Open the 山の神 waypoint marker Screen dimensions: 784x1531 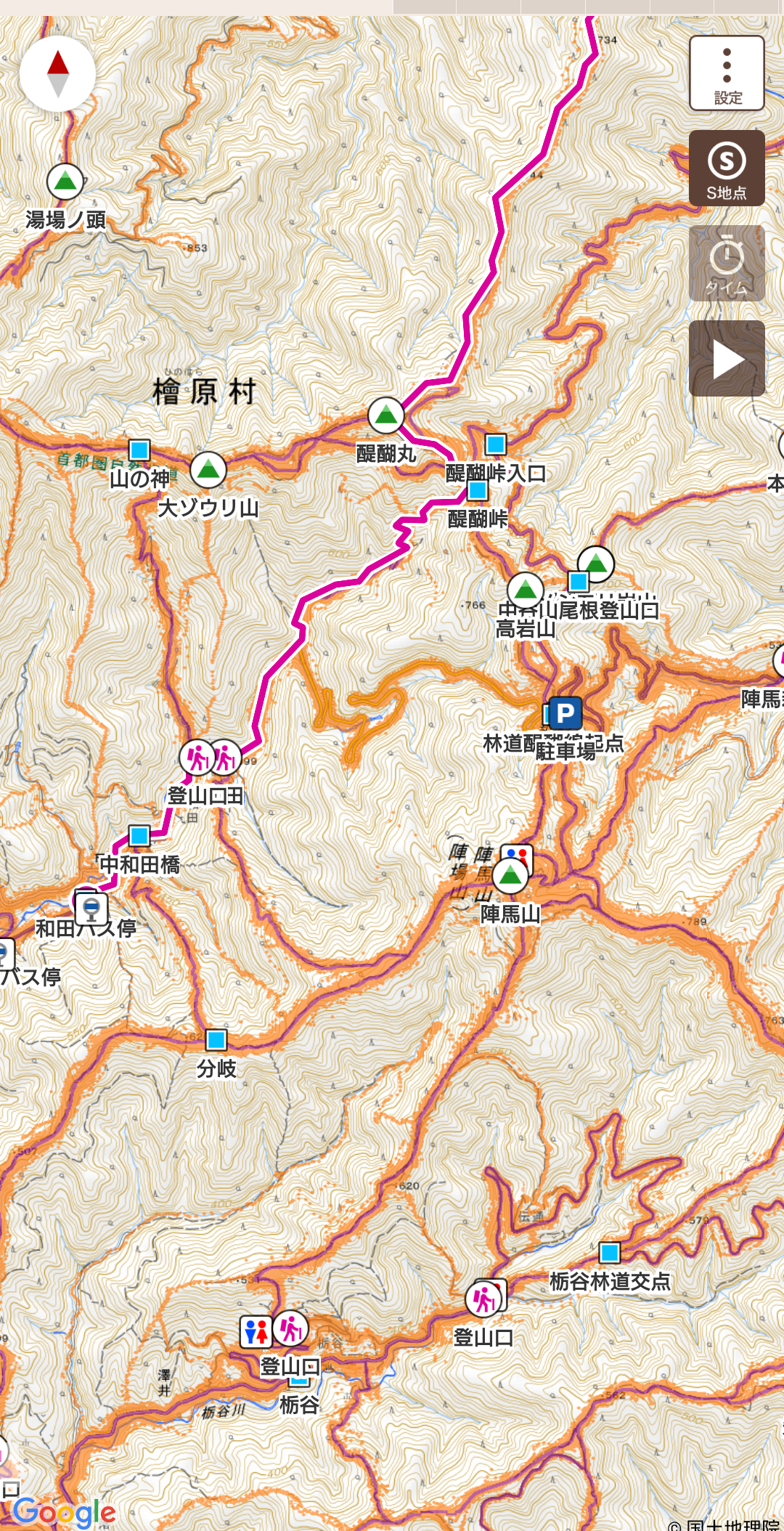pos(139,450)
